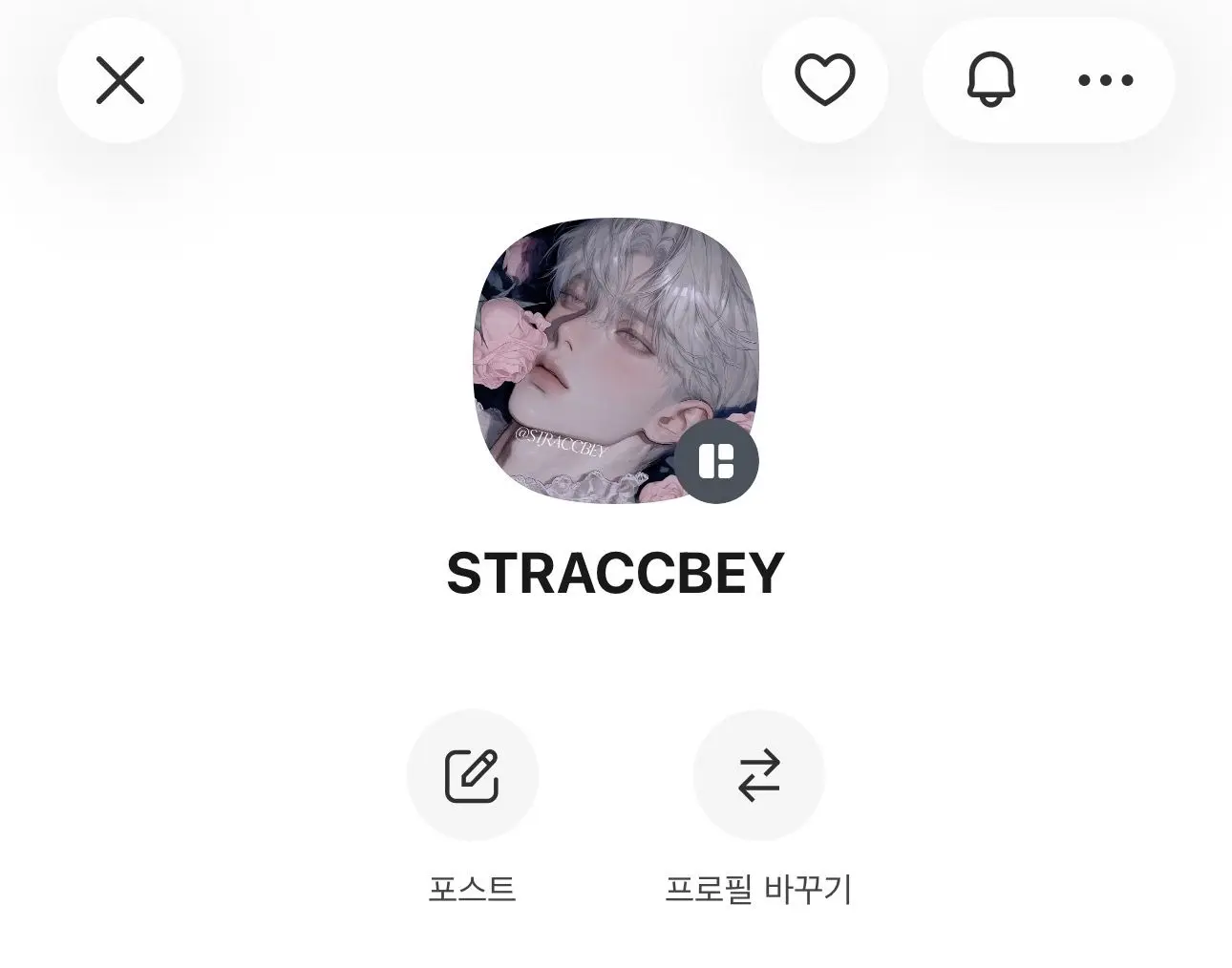
Task: Write a new post (포스트)
Action: (473, 775)
